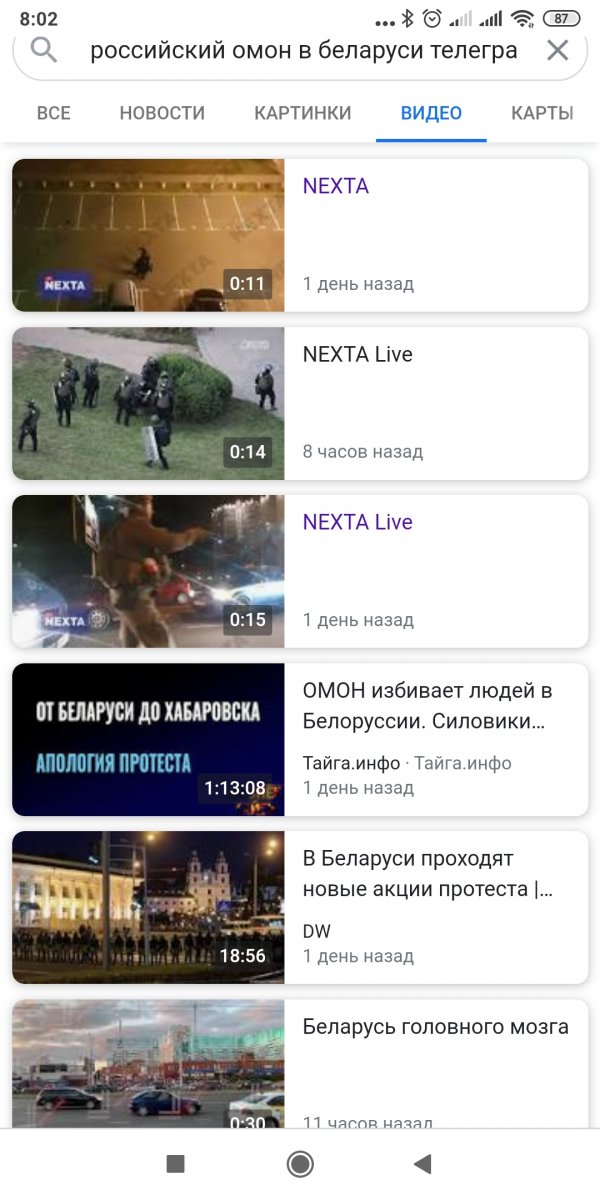This screenshot has width=600, height=1200.
Task: Select the ВИДЕО tab
Action: pyautogui.click(x=431, y=113)
